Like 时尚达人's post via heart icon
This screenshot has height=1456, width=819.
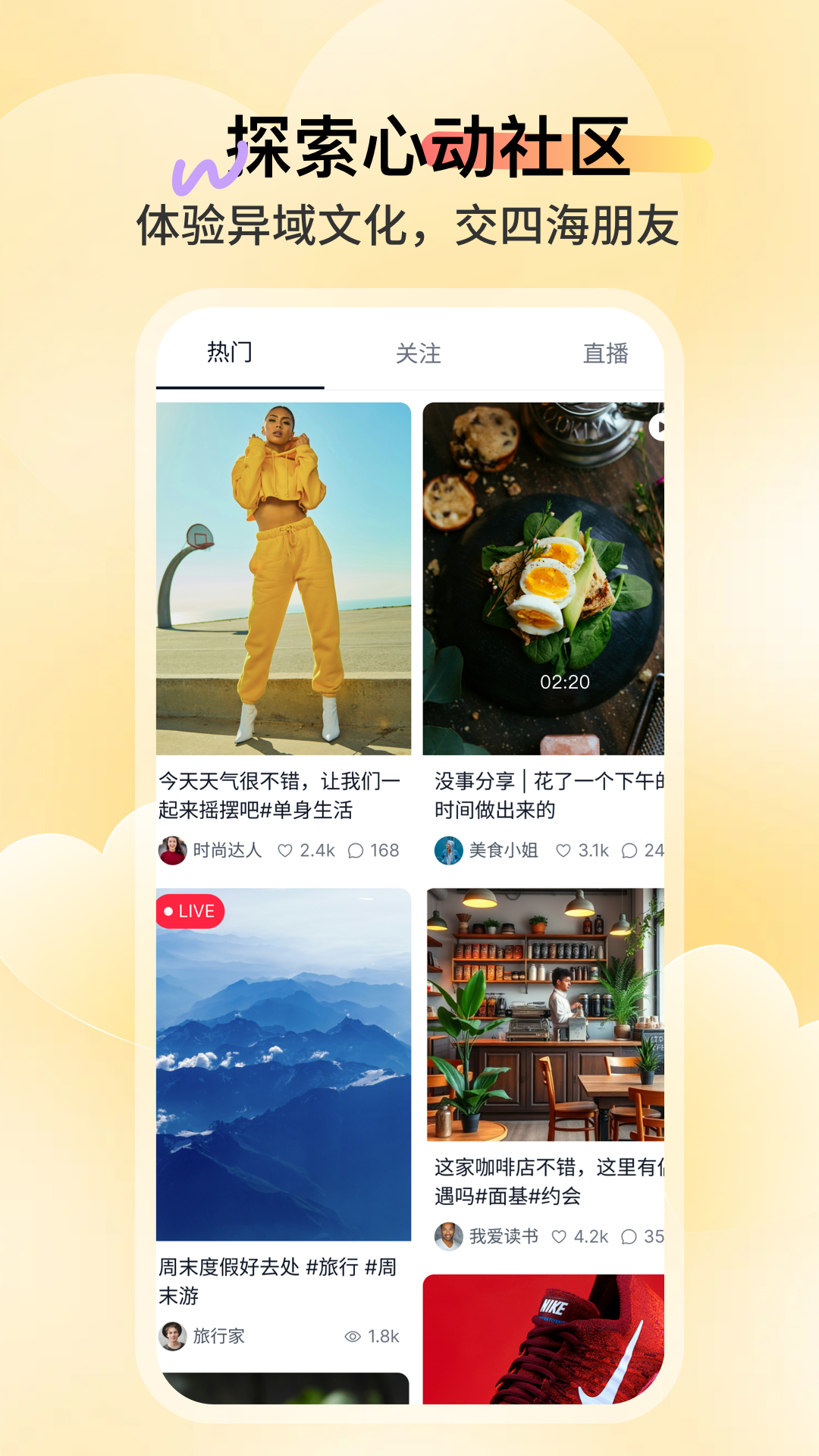286,851
